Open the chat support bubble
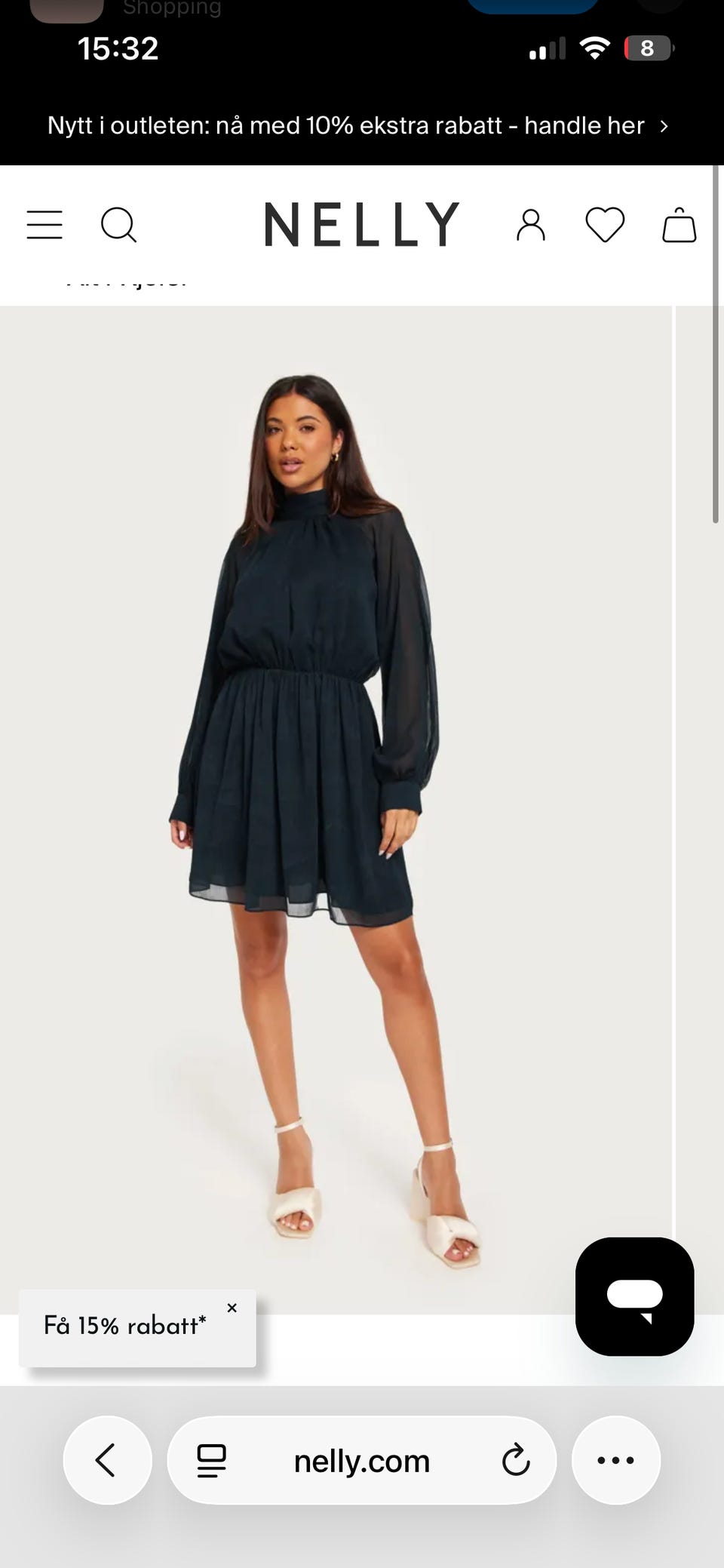Screen dimensions: 724x1568 tap(634, 1296)
